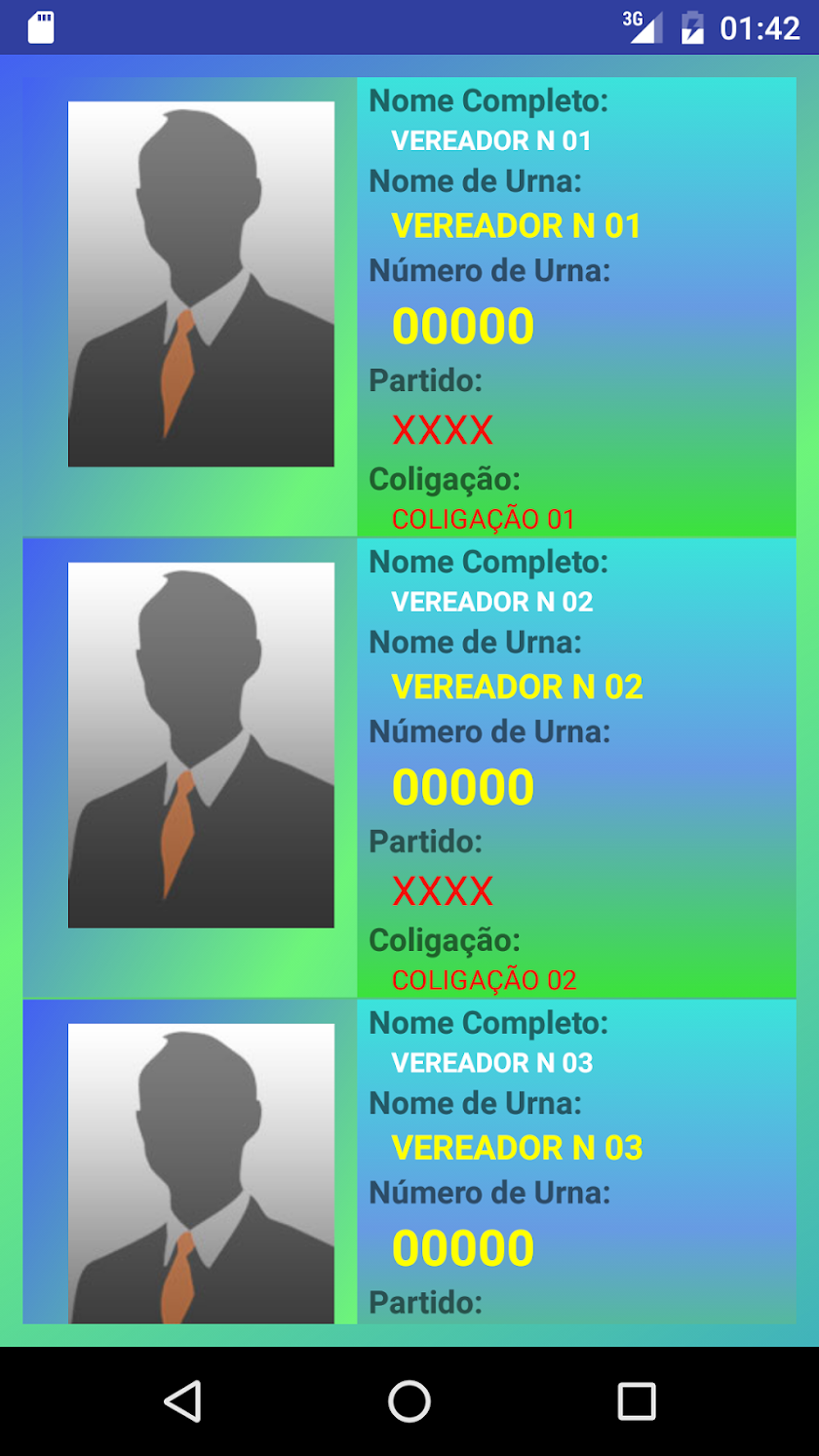Select the VEREADOR N 02 candidate card

coord(409,767)
